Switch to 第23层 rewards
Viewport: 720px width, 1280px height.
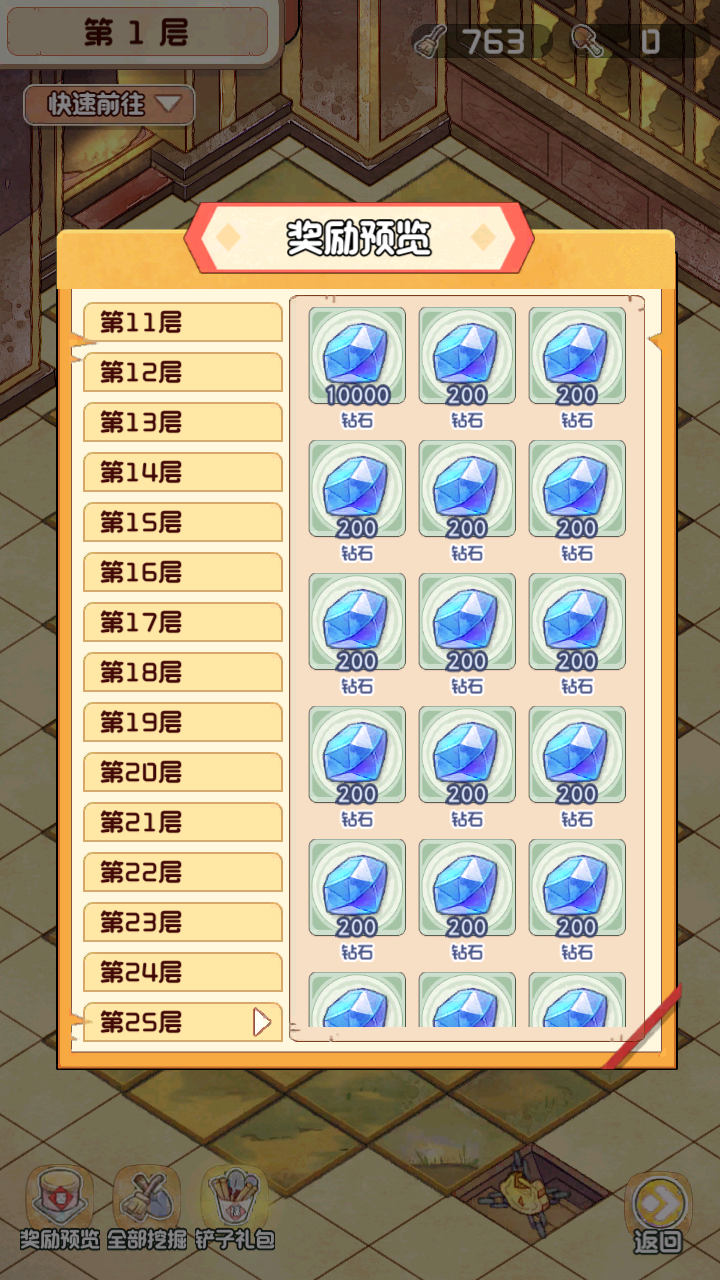click(182, 922)
